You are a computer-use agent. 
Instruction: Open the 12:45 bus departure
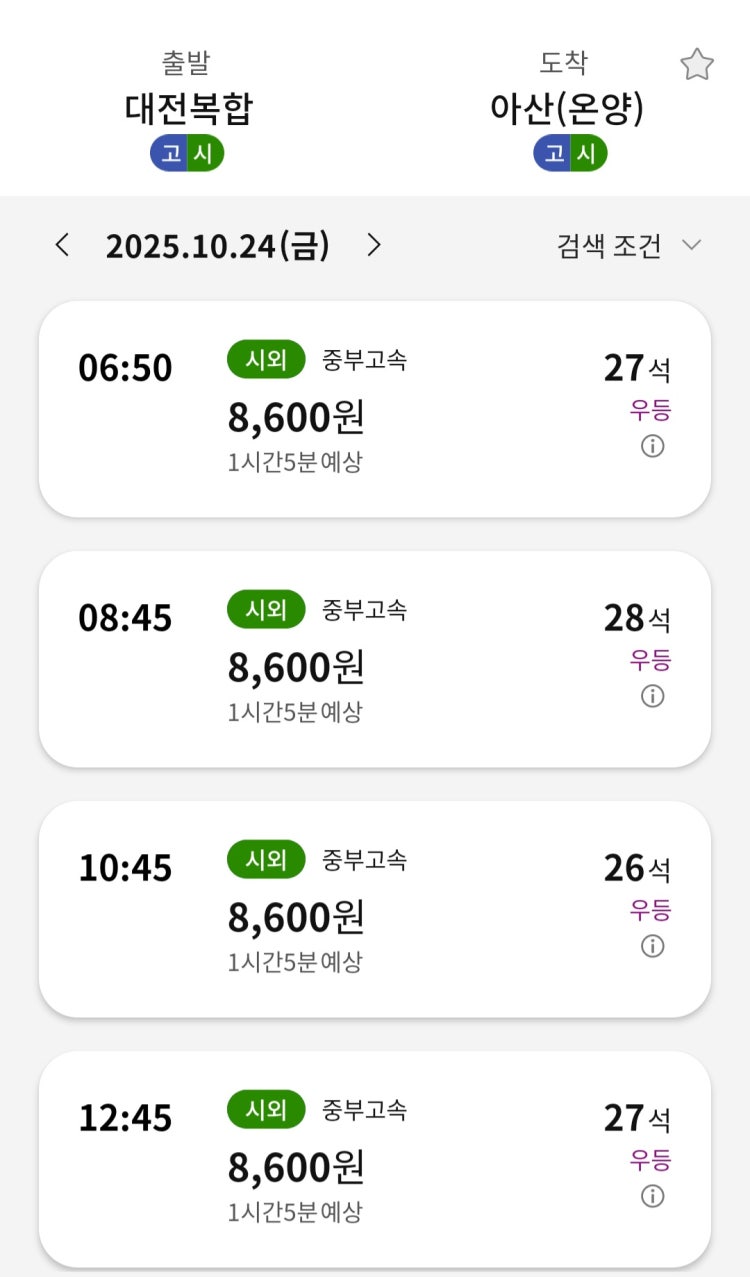point(374,1159)
